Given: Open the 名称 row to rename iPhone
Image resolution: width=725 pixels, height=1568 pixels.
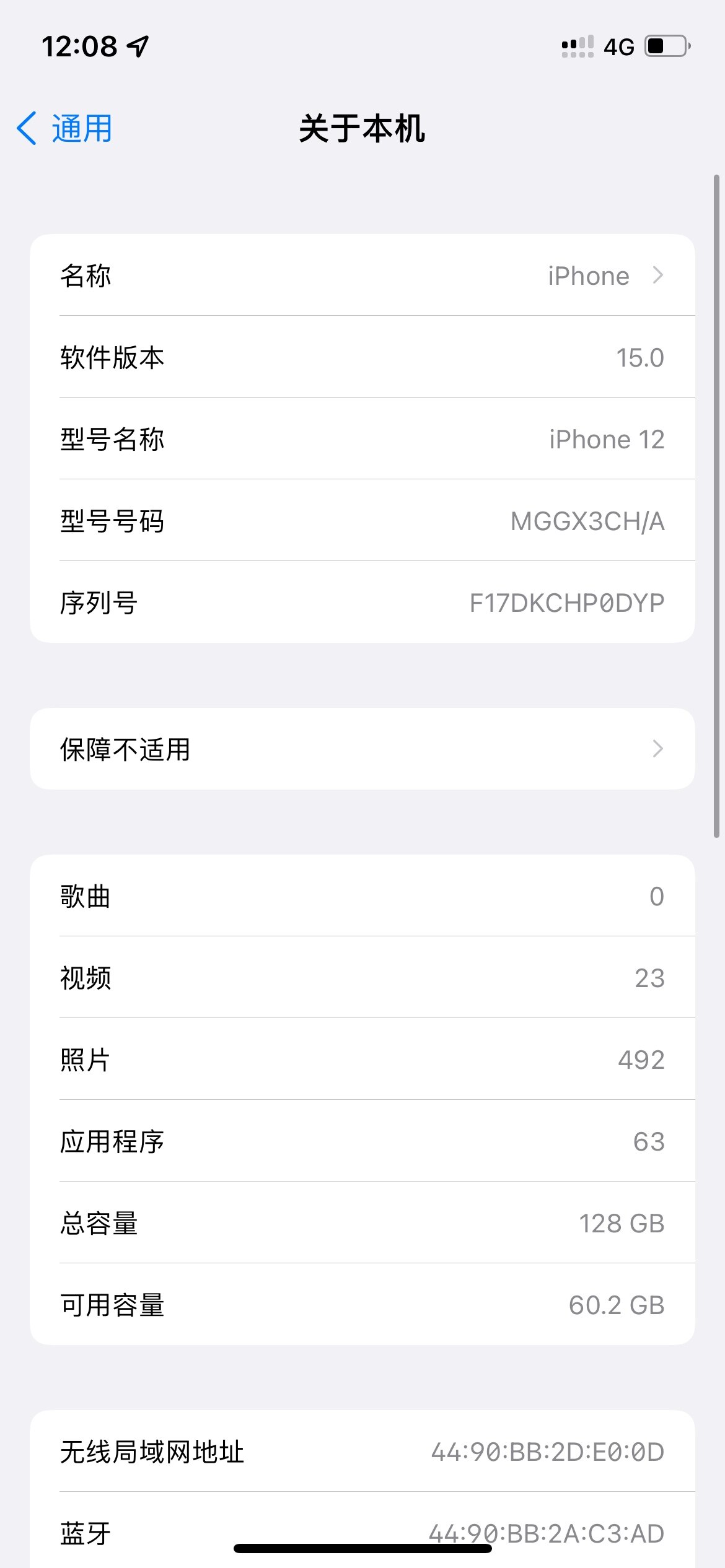Looking at the screenshot, I should (362, 276).
